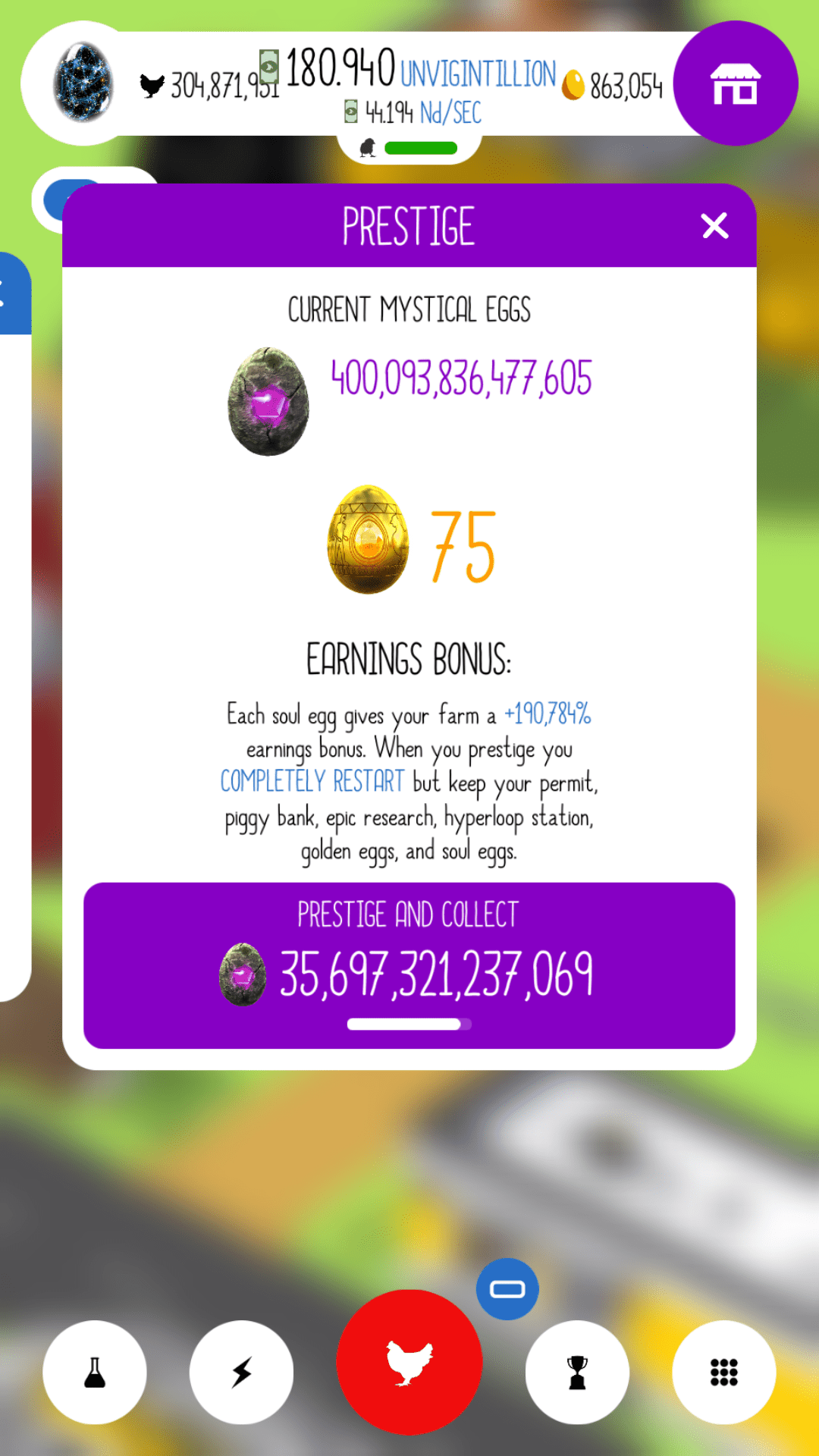Screen dimensions: 819x1456
Task: Close the Prestige dialog
Action: click(714, 226)
